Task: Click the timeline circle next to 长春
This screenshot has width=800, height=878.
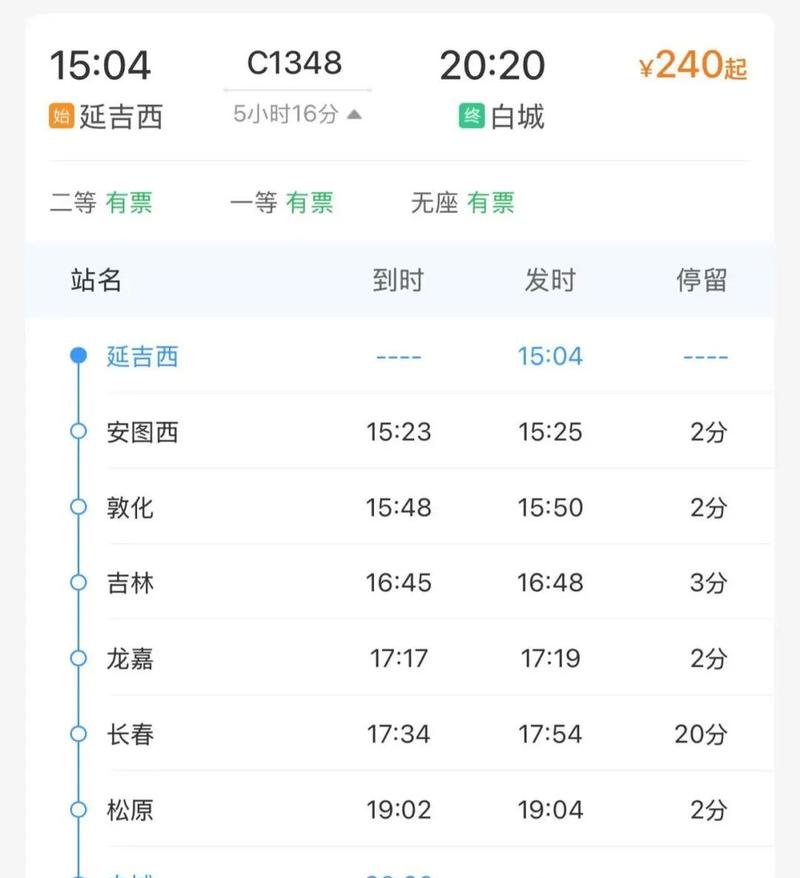Action: [79, 734]
